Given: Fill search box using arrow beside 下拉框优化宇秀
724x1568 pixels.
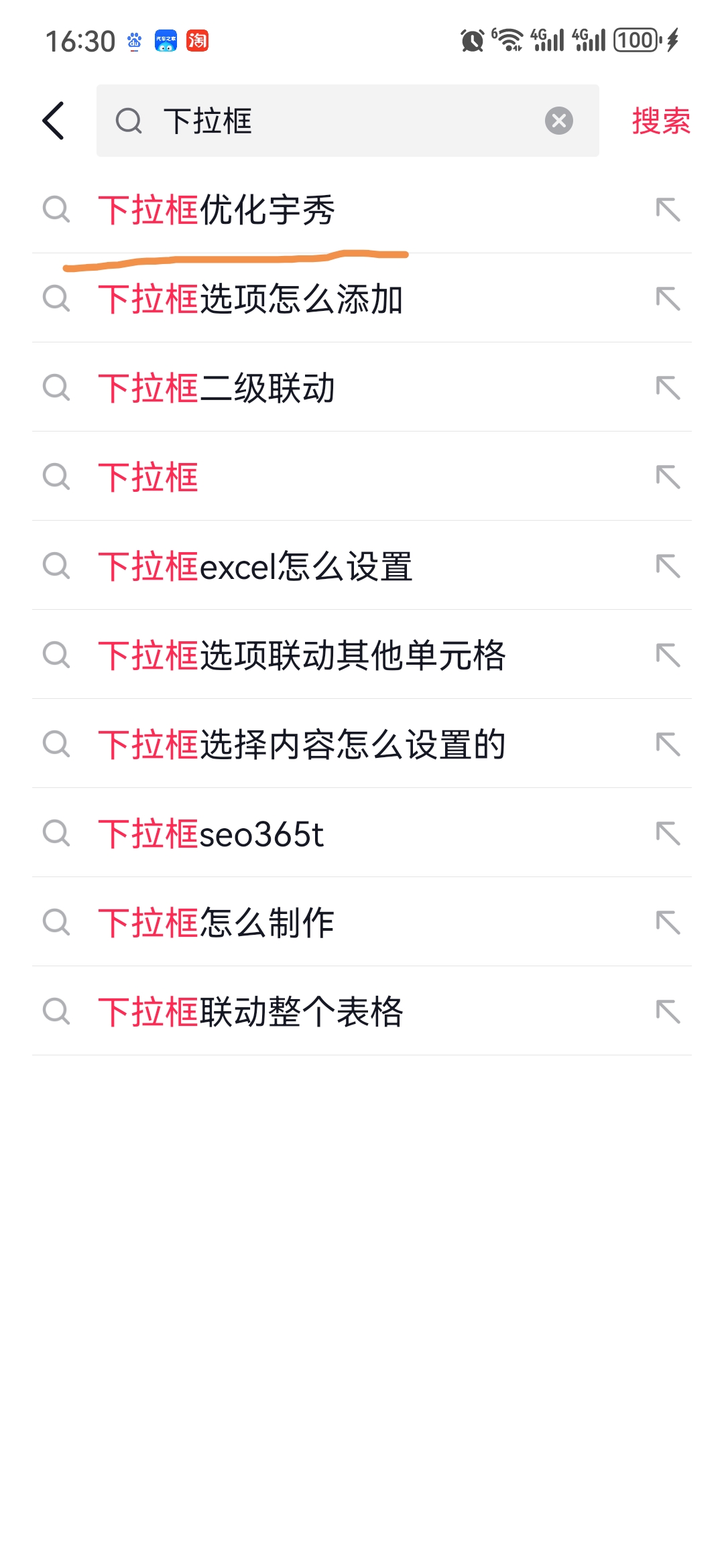Looking at the screenshot, I should point(668,210).
